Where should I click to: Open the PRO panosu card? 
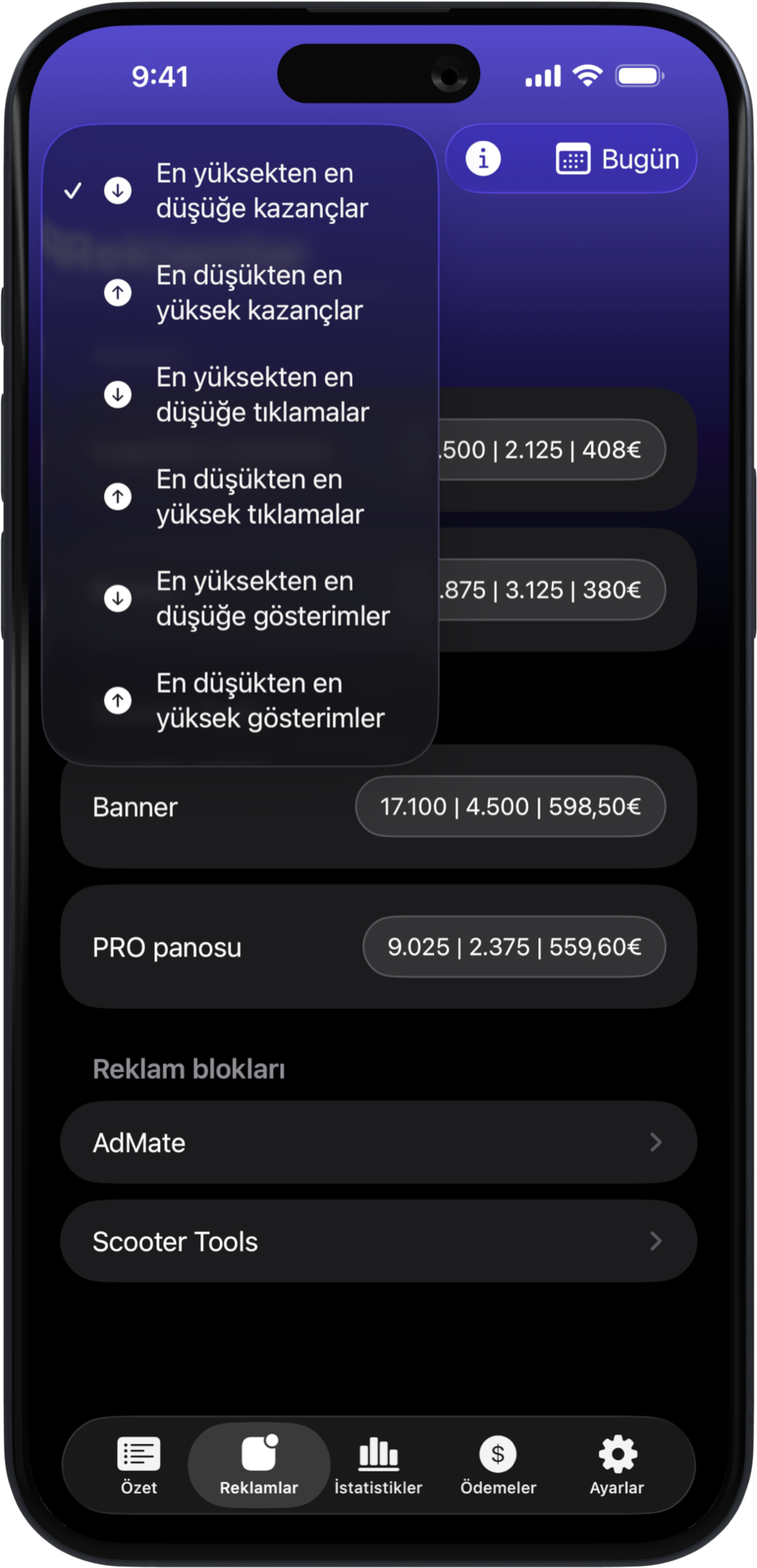(378, 947)
